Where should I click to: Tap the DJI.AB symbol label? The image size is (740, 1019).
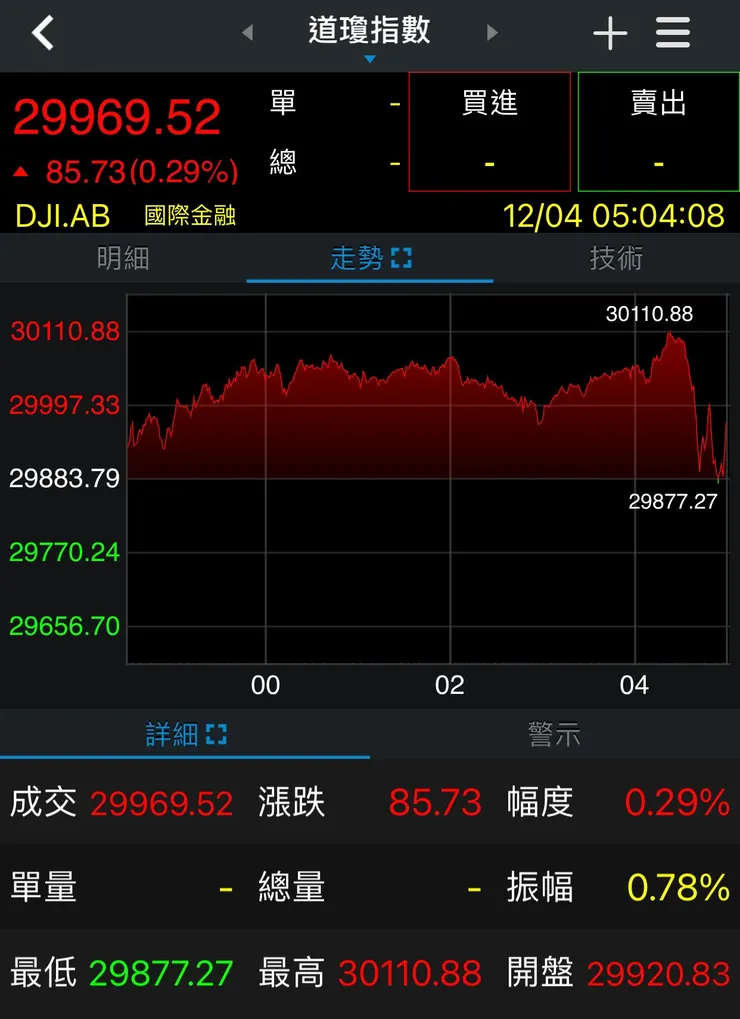60,214
